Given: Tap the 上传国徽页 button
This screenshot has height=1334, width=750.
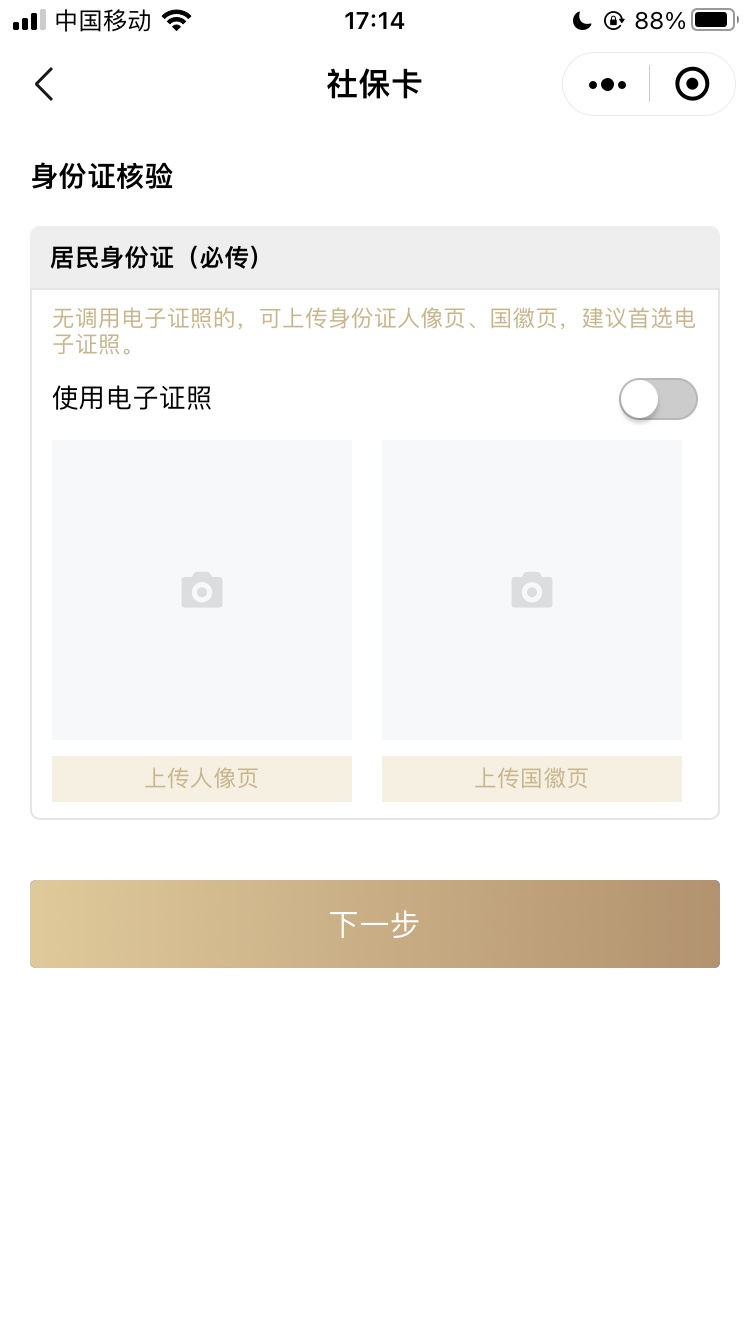Looking at the screenshot, I should coord(532,778).
